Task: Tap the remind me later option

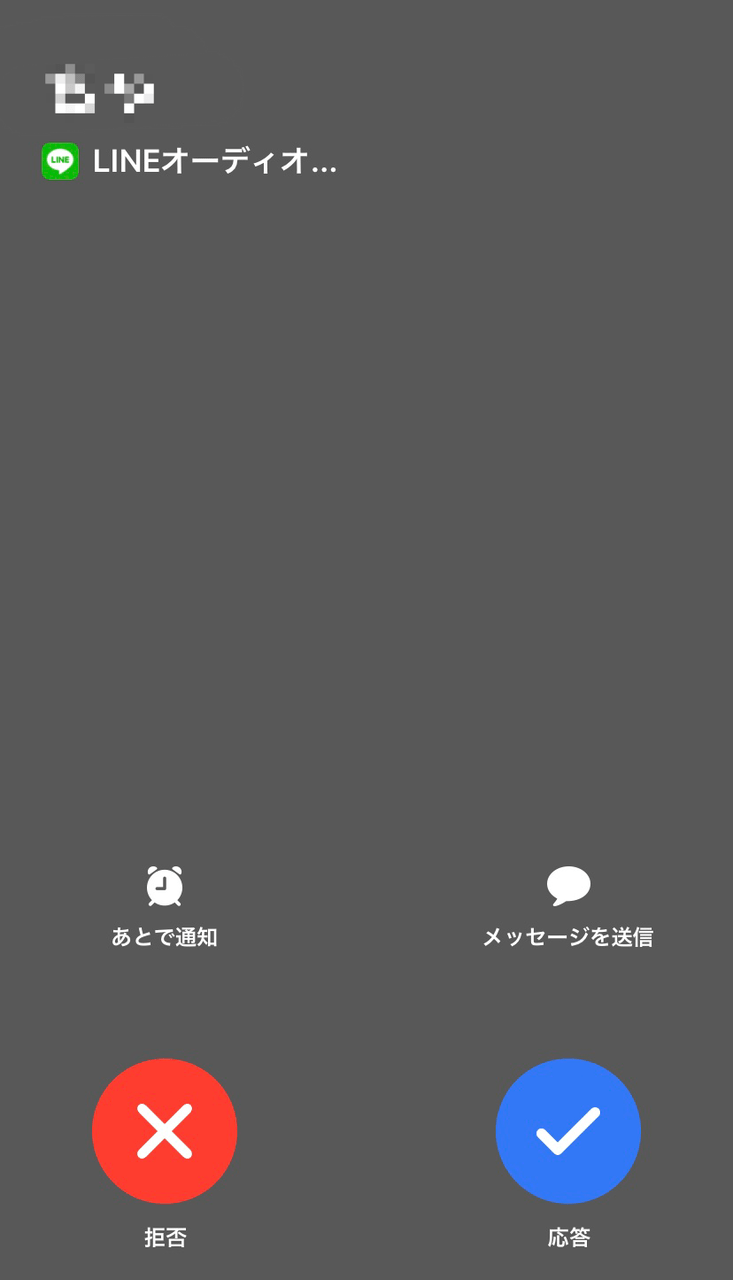Action: (165, 936)
